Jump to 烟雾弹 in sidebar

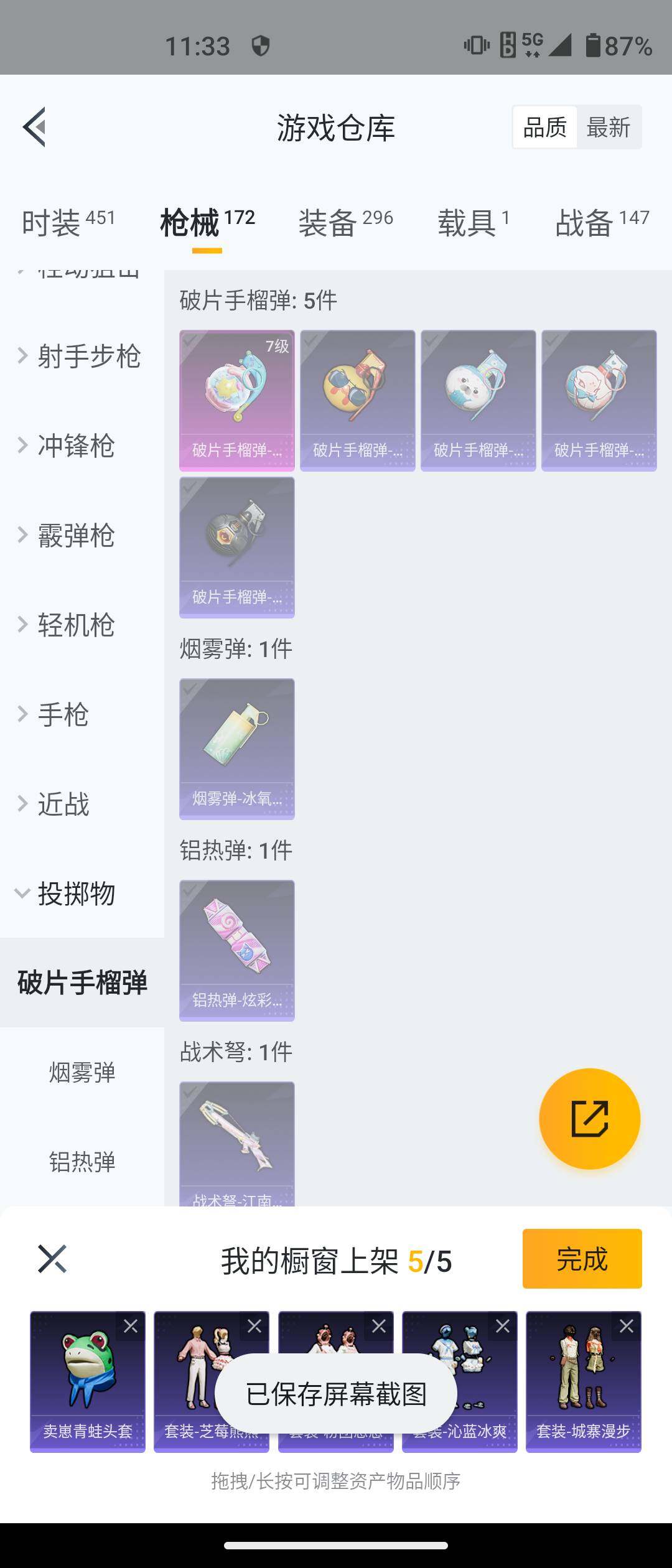coord(82,1073)
